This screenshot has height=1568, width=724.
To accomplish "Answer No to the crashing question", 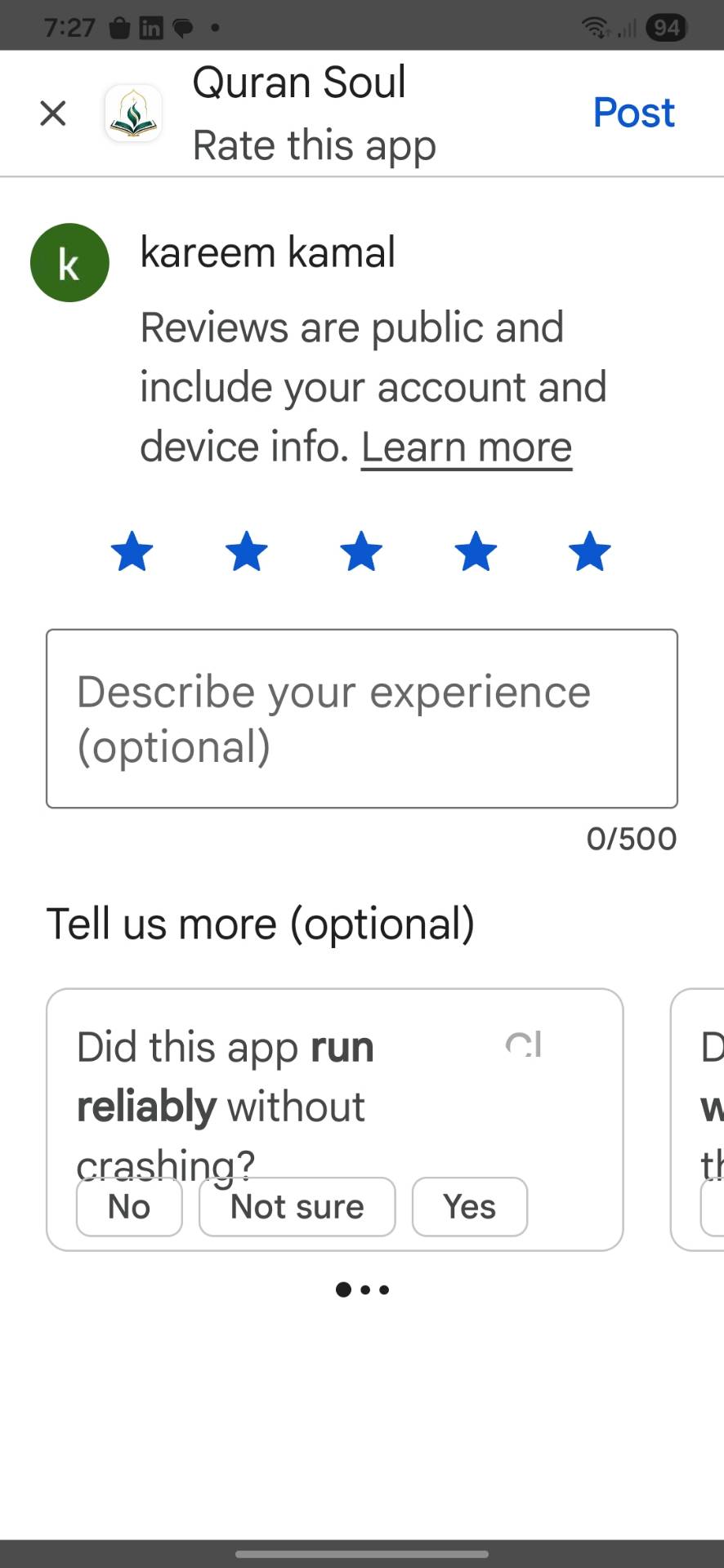I will tap(129, 1206).
